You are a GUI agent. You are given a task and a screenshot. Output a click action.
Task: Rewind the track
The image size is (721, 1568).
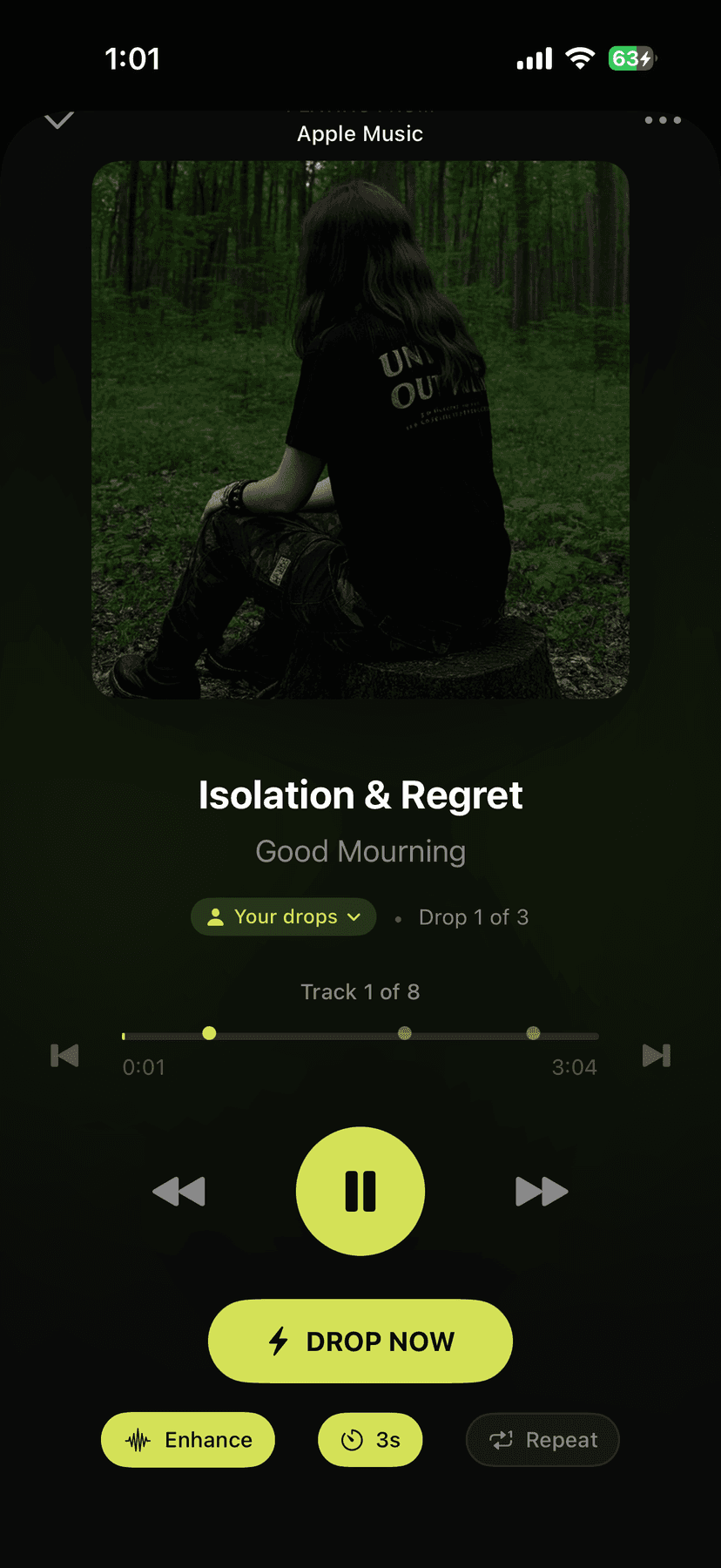[179, 1191]
